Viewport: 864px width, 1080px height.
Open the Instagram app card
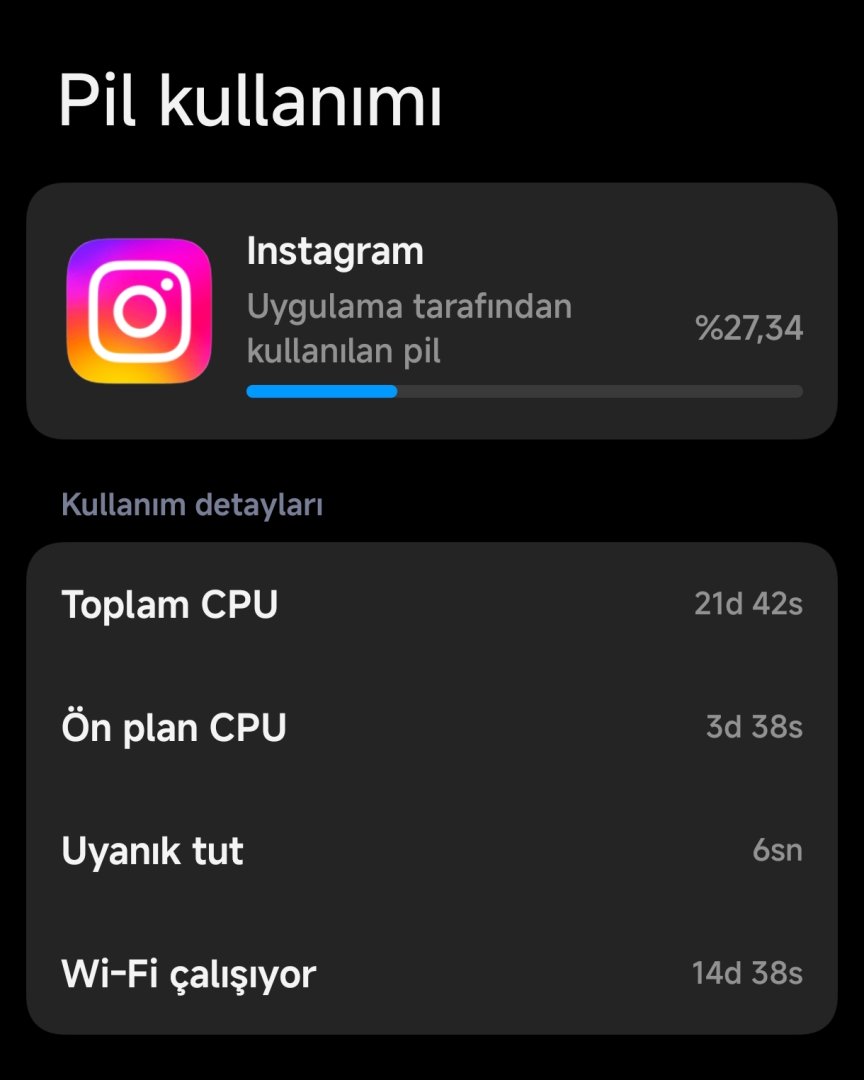[431, 310]
